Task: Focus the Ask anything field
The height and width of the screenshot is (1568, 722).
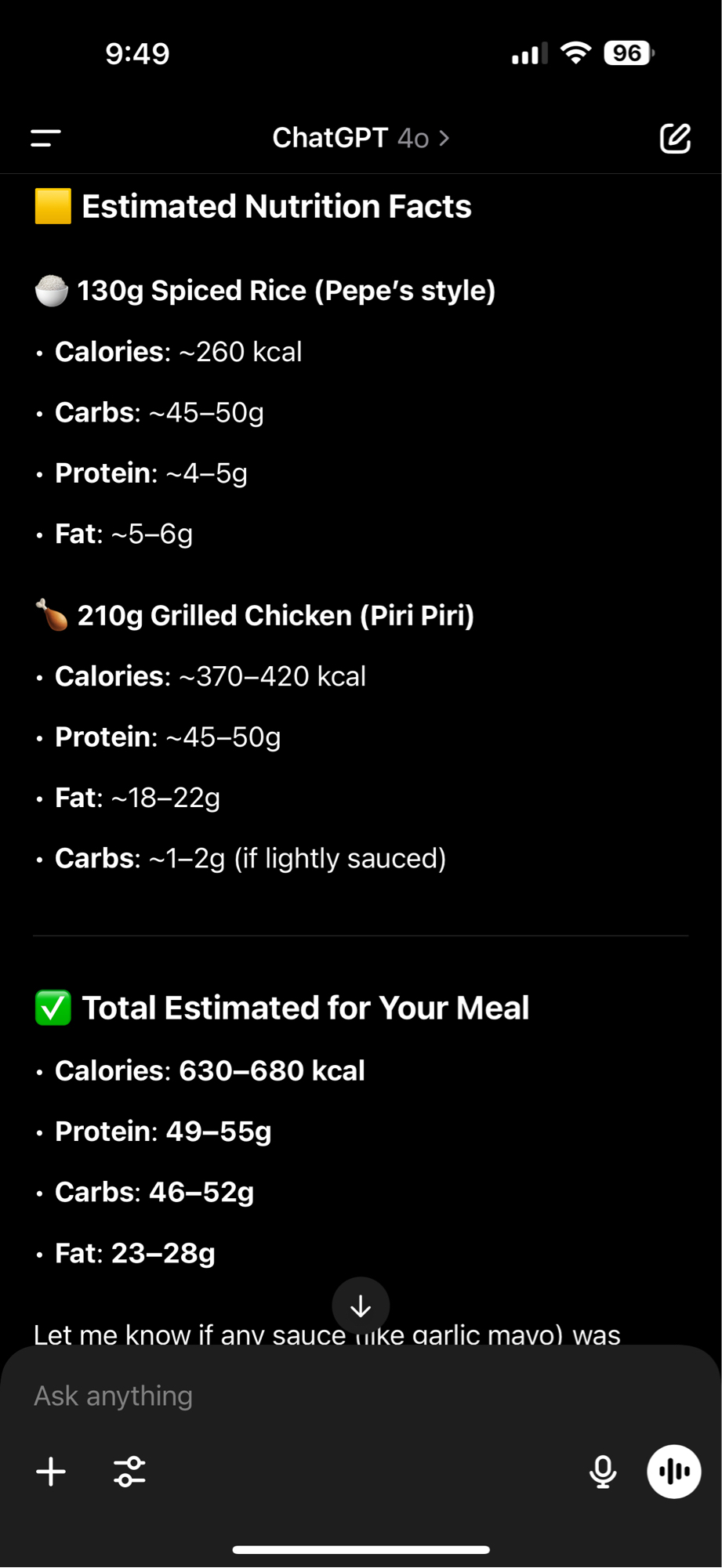Action: pos(314,1396)
